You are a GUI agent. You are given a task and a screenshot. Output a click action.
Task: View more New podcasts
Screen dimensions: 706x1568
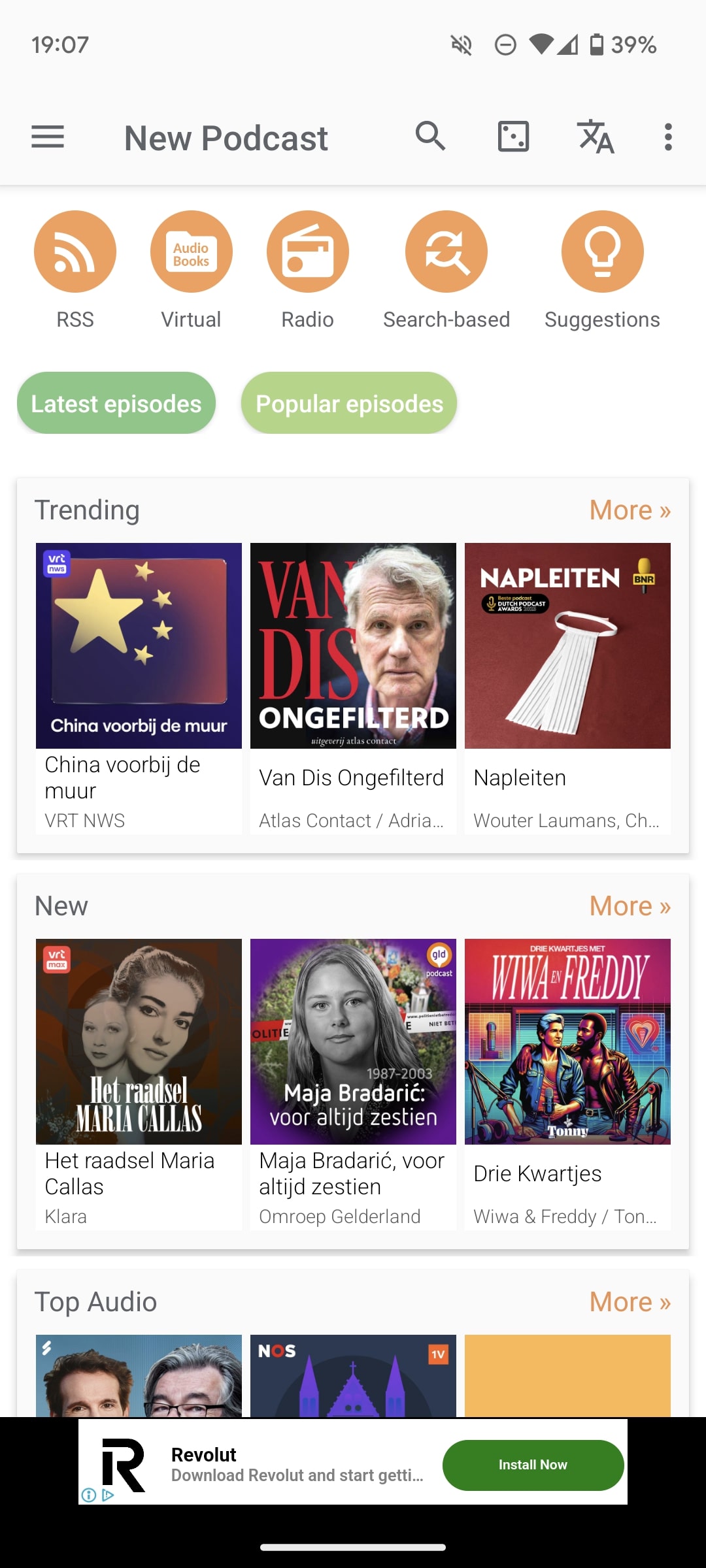coord(630,906)
